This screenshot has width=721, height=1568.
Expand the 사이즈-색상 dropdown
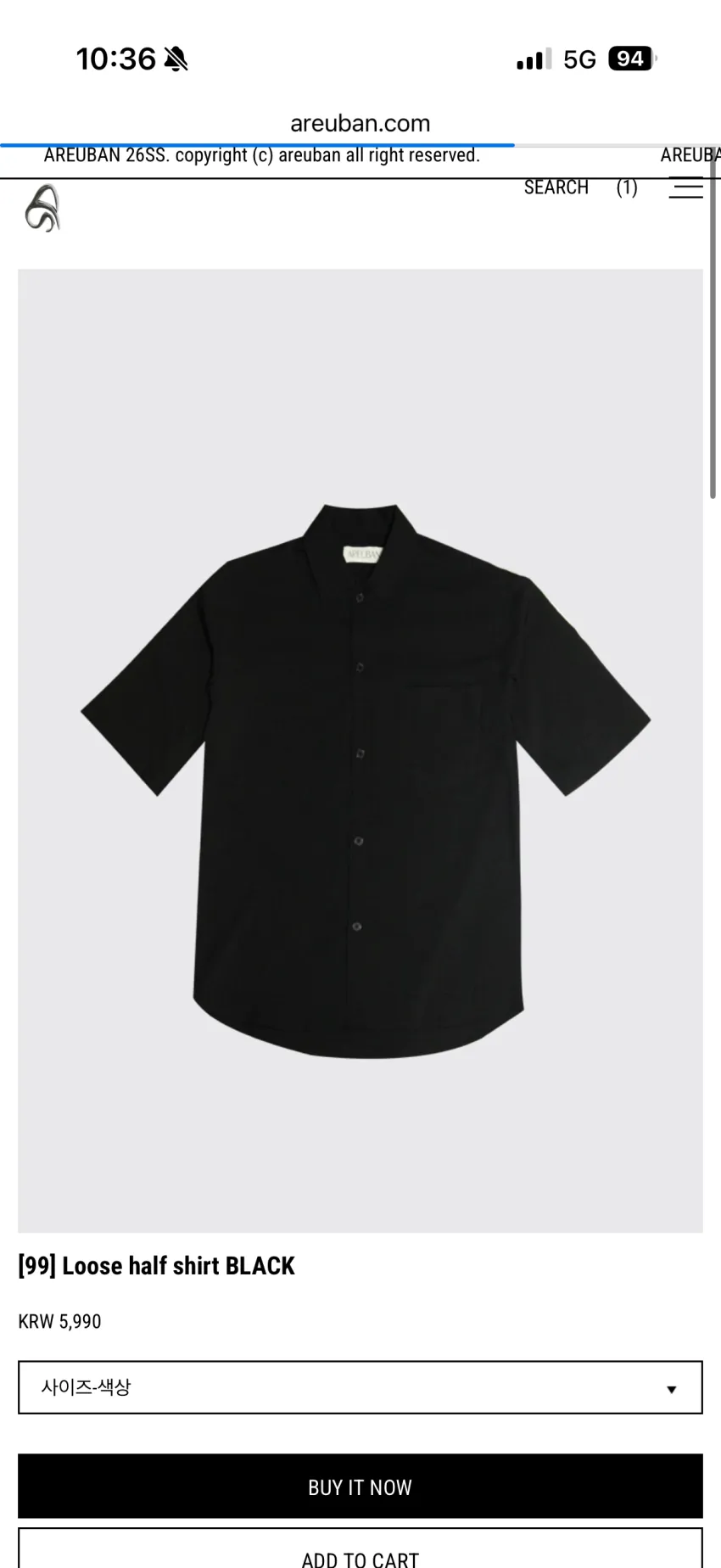pyautogui.click(x=360, y=1387)
